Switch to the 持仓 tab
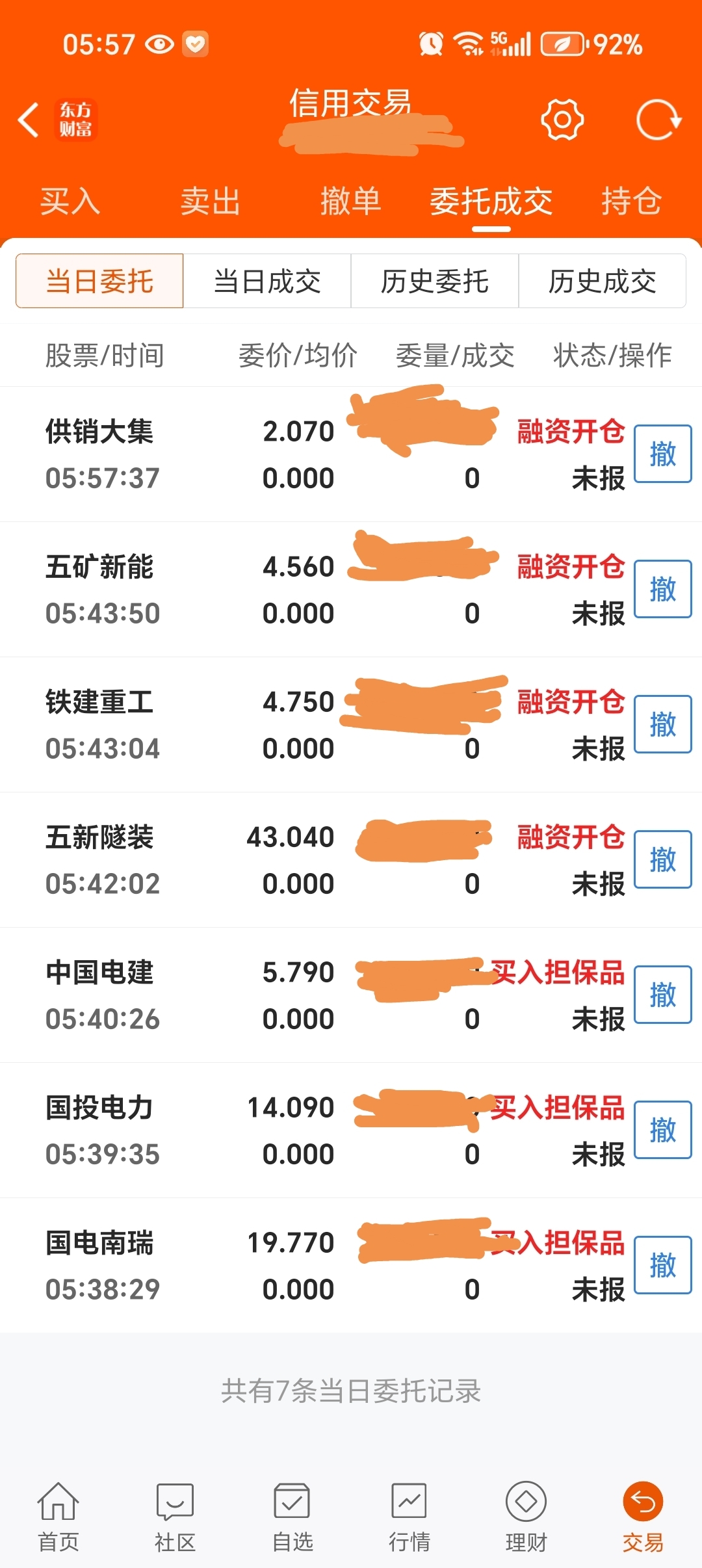Viewport: 702px width, 1568px height. (632, 201)
